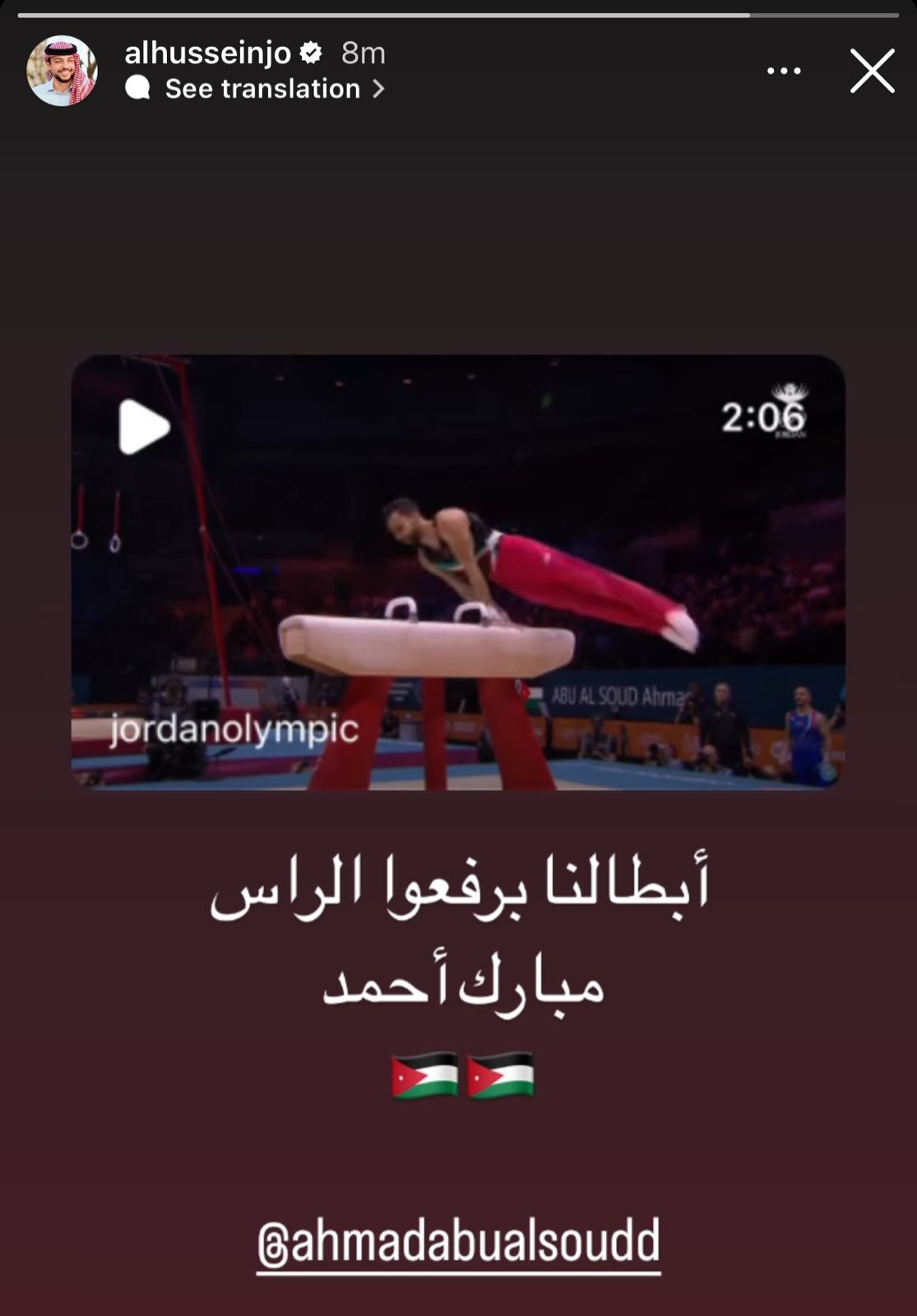Open the alhusseinjo username link
917x1316 pixels.
pos(207,53)
